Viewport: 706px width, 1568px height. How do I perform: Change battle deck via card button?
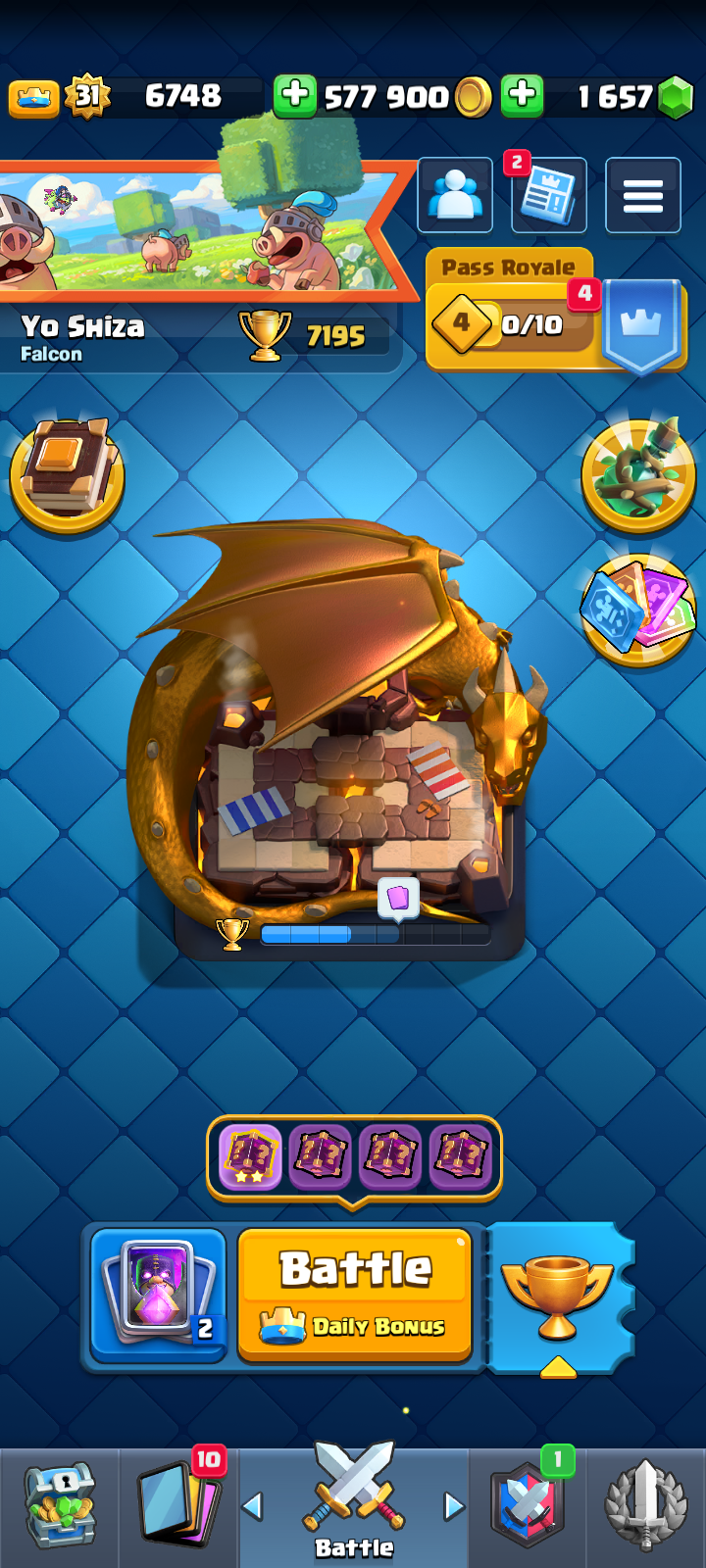pyautogui.click(x=159, y=1294)
